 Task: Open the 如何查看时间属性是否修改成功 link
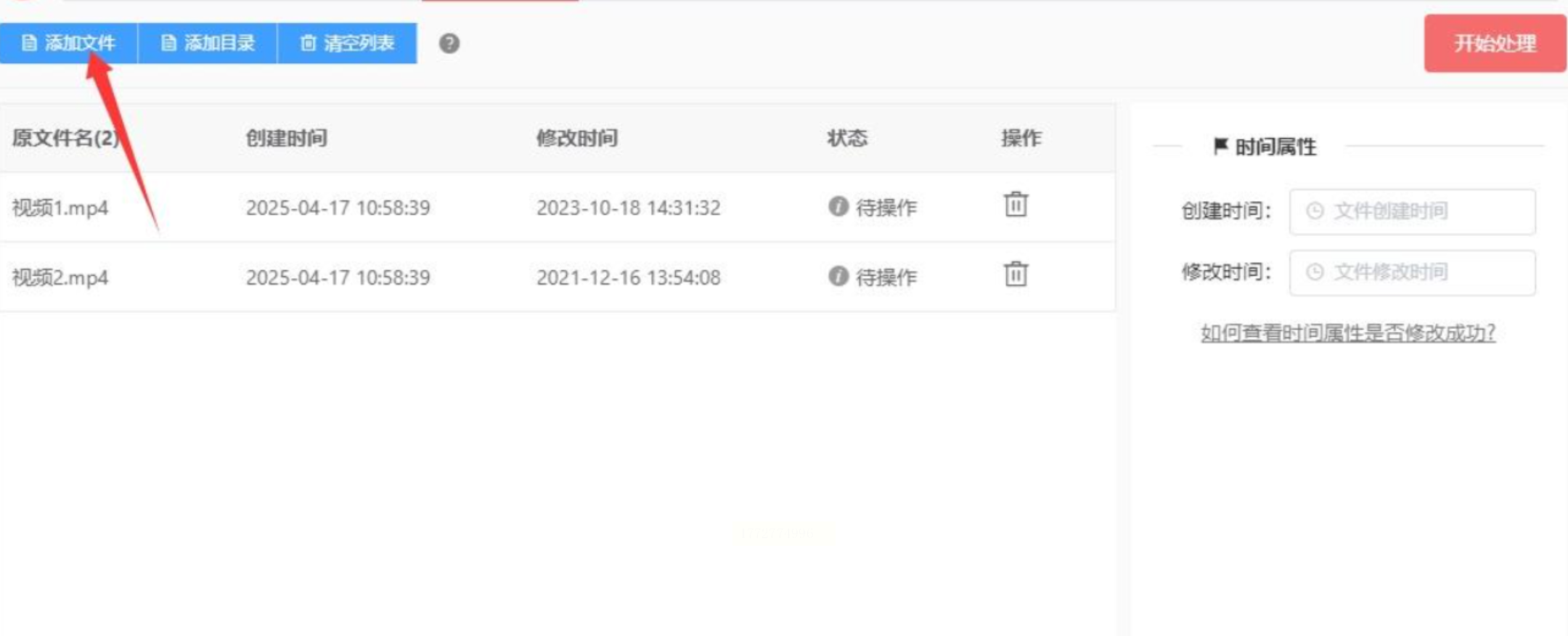(x=1347, y=333)
